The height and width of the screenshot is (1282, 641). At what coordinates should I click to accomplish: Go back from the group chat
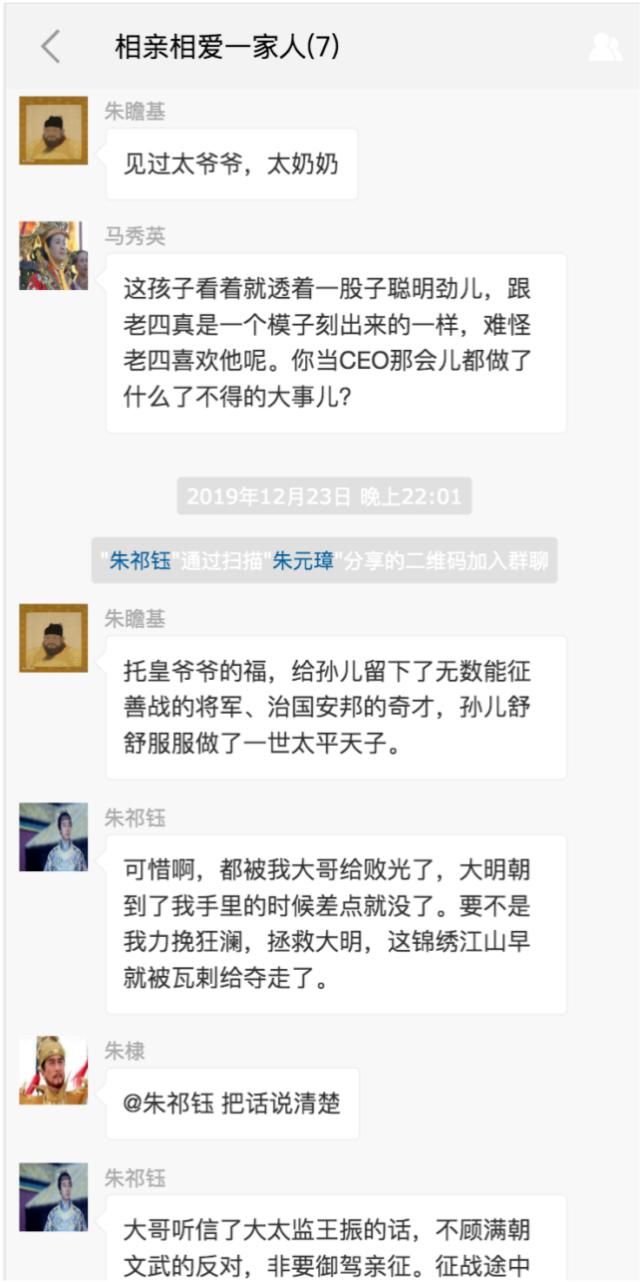(x=50, y=47)
